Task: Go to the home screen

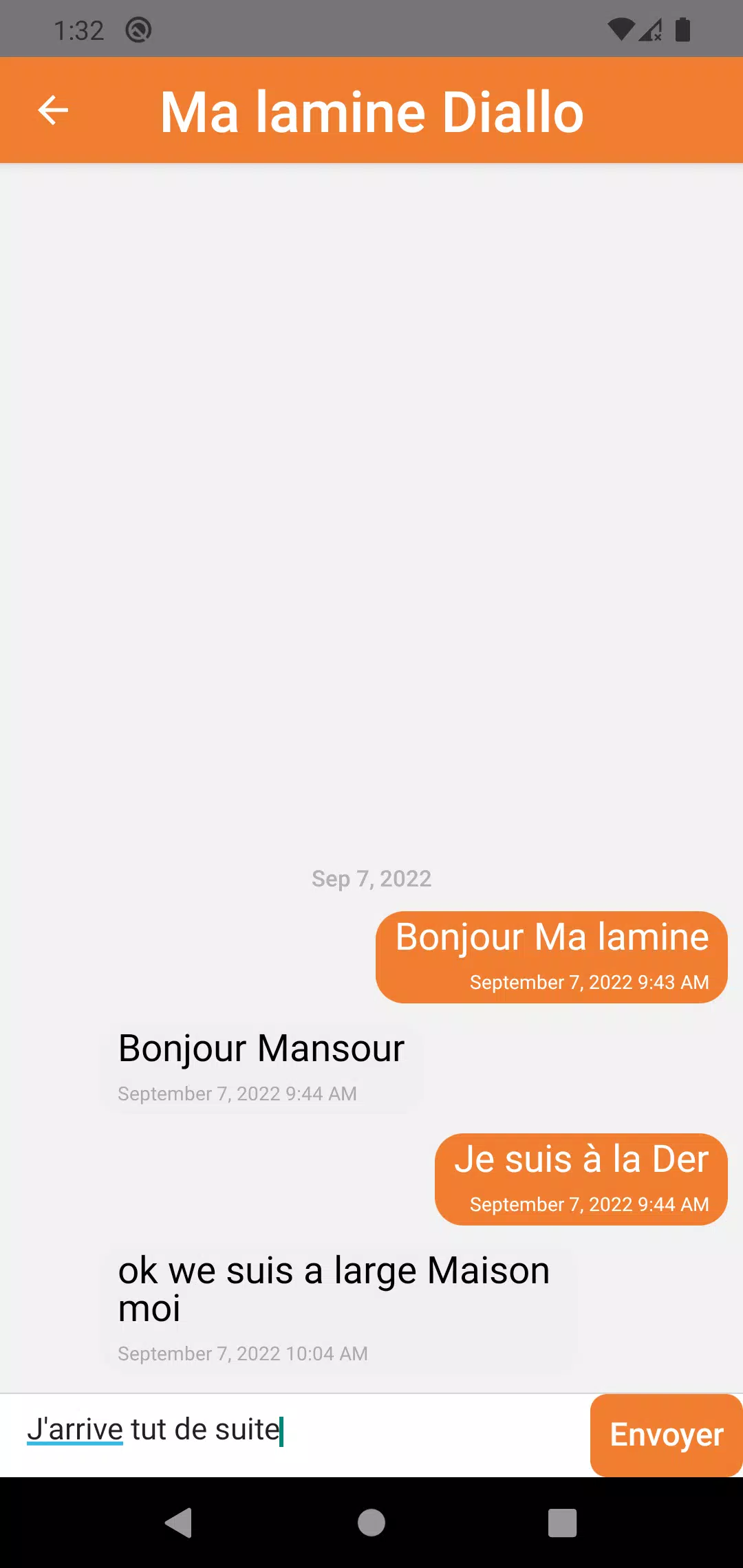Action: click(x=371, y=1523)
